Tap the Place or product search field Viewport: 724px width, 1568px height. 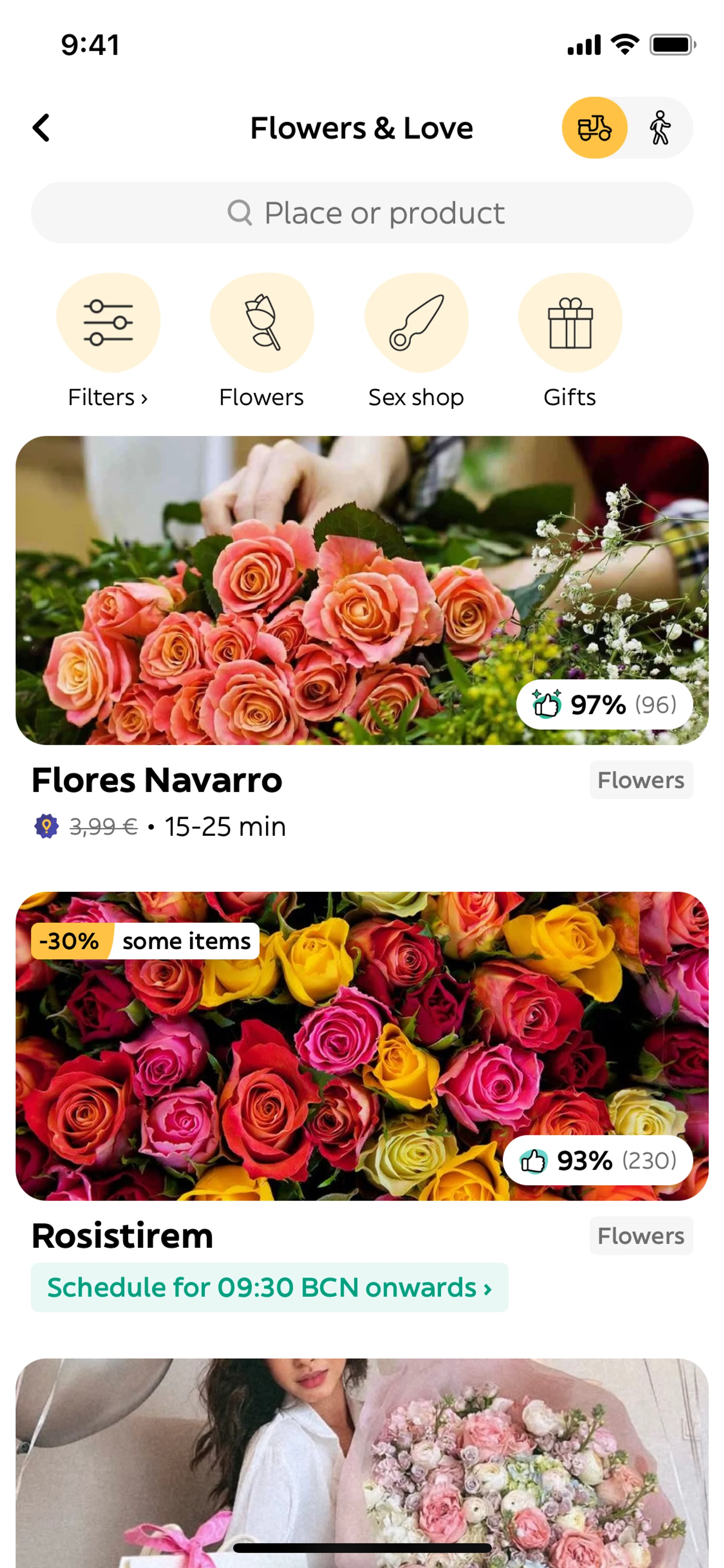click(x=362, y=213)
